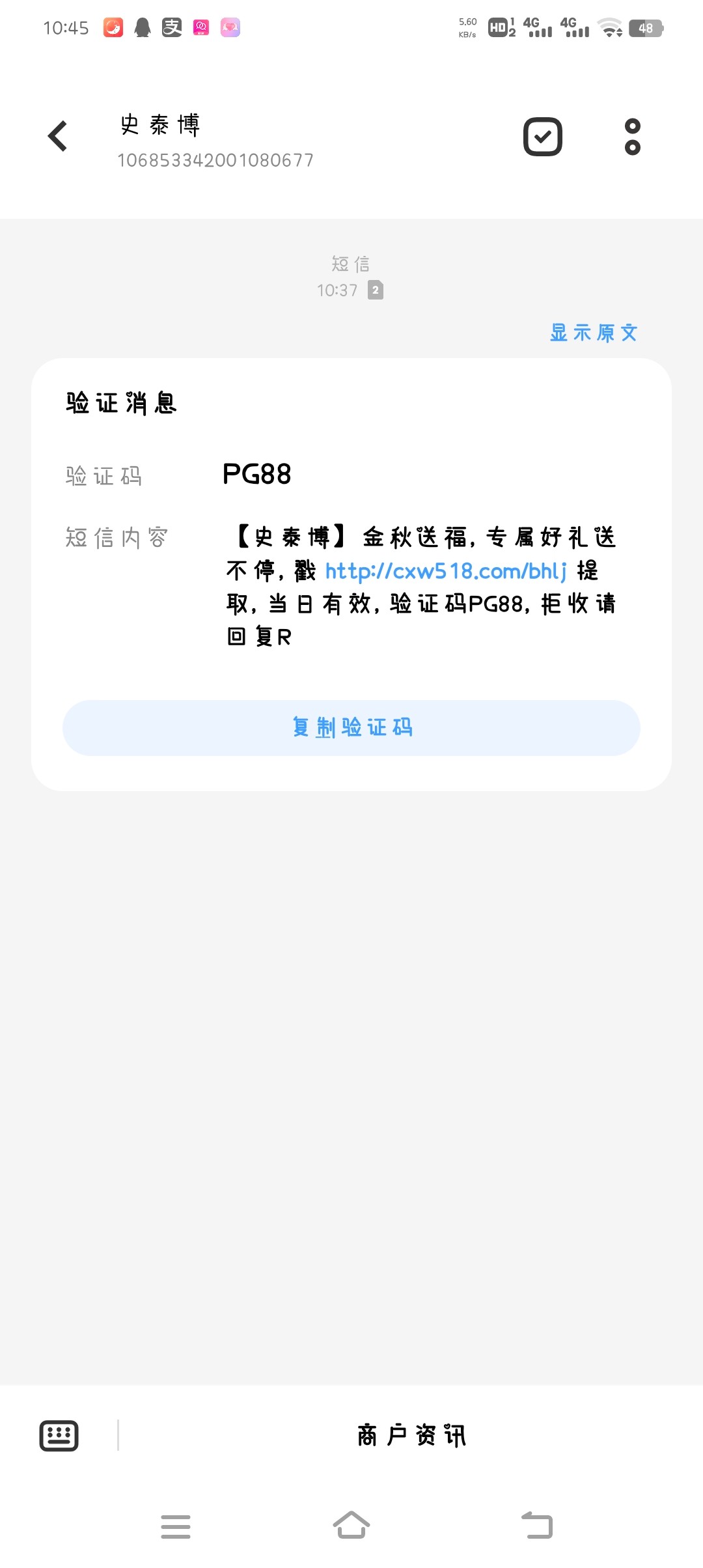Show original text via 显示原文
Viewport: 703px width, 1568px height.
[593, 333]
